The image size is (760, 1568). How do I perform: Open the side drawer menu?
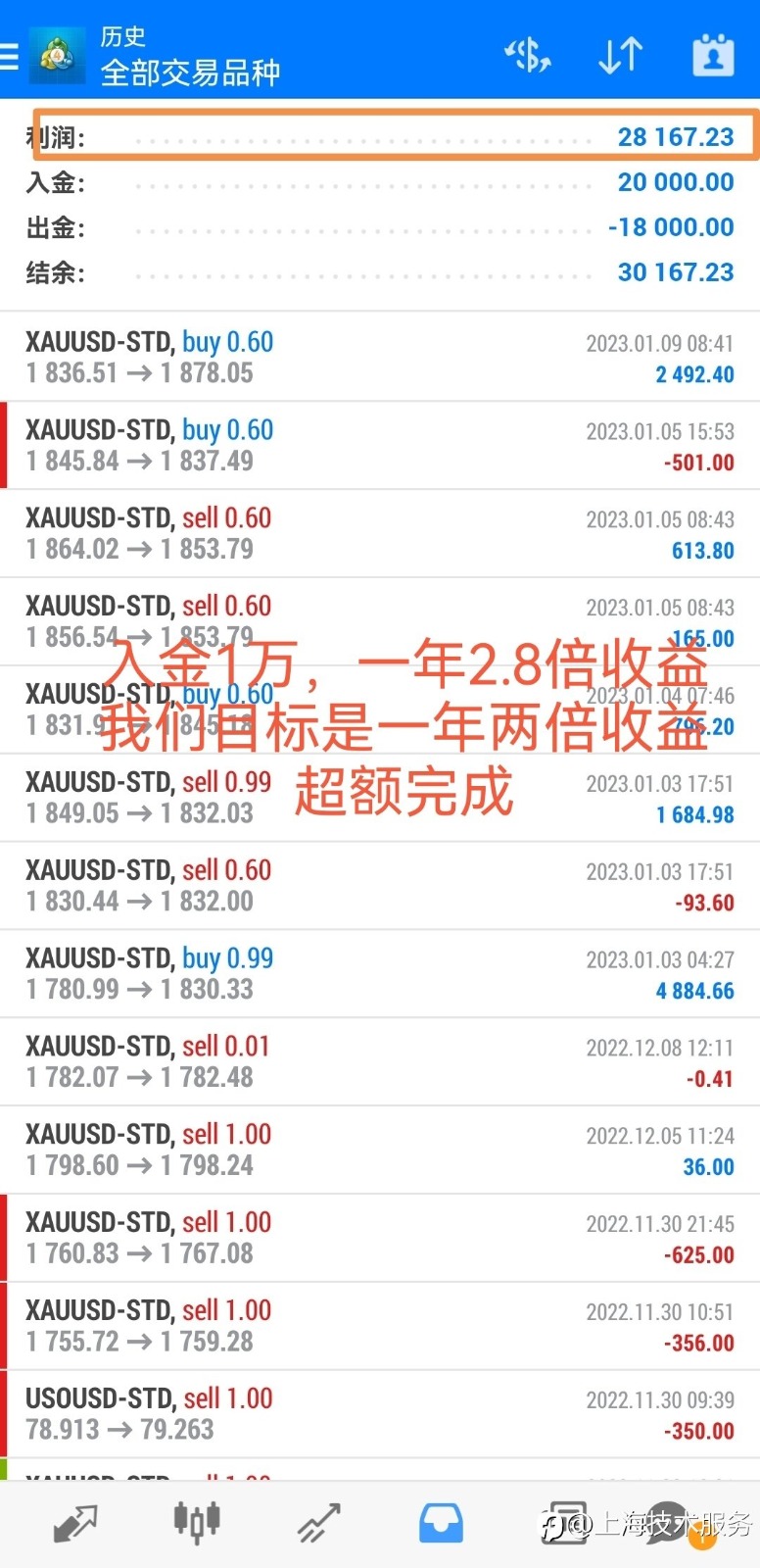point(10,56)
